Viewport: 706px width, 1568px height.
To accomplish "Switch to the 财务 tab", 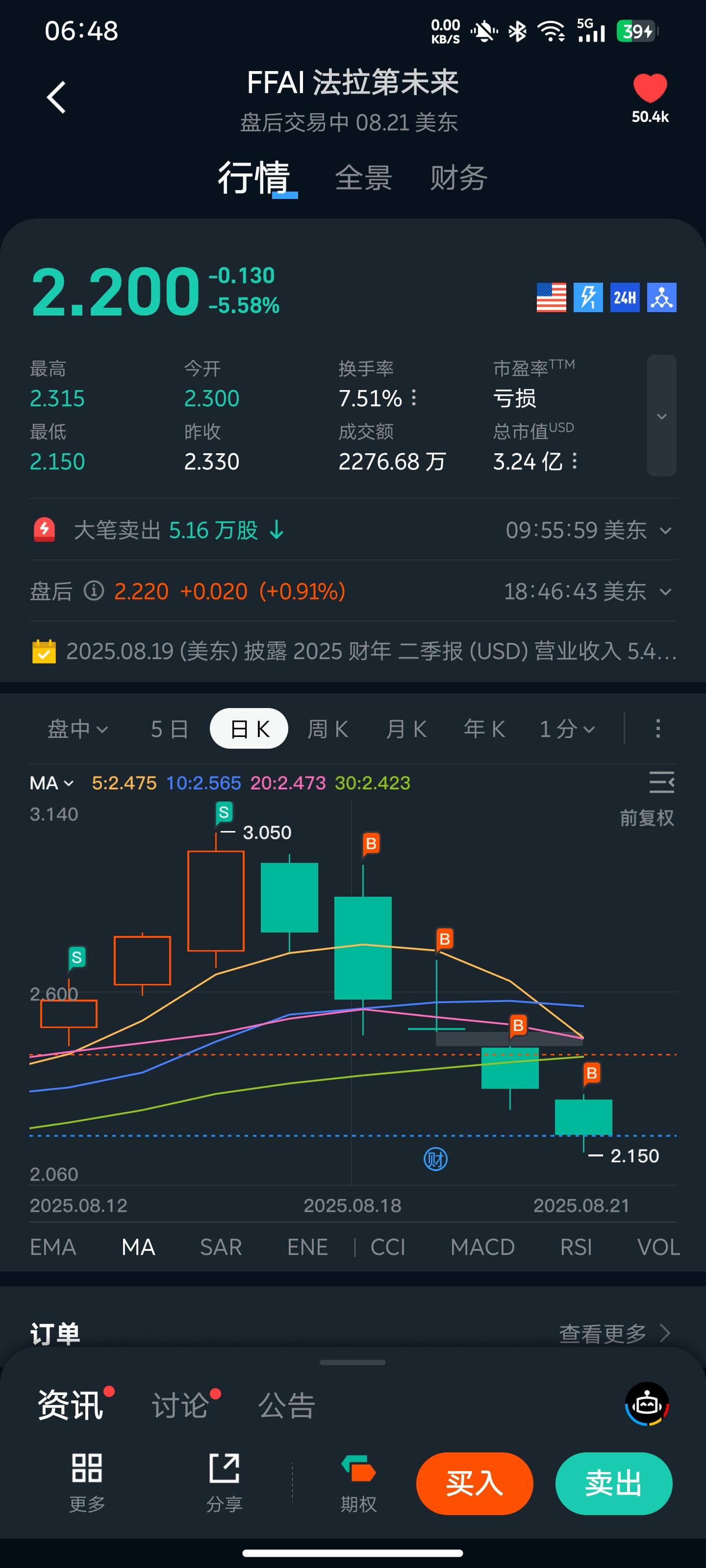I will click(x=459, y=178).
